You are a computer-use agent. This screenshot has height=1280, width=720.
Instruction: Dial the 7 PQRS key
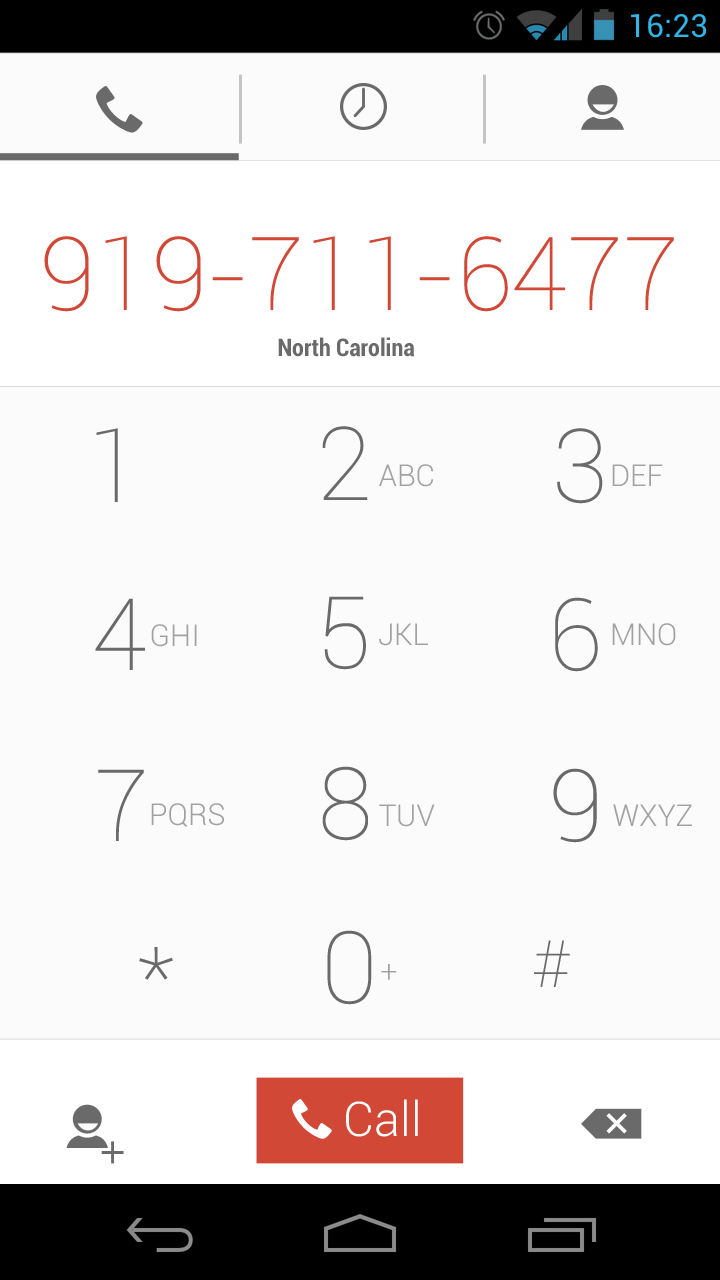pos(120,804)
